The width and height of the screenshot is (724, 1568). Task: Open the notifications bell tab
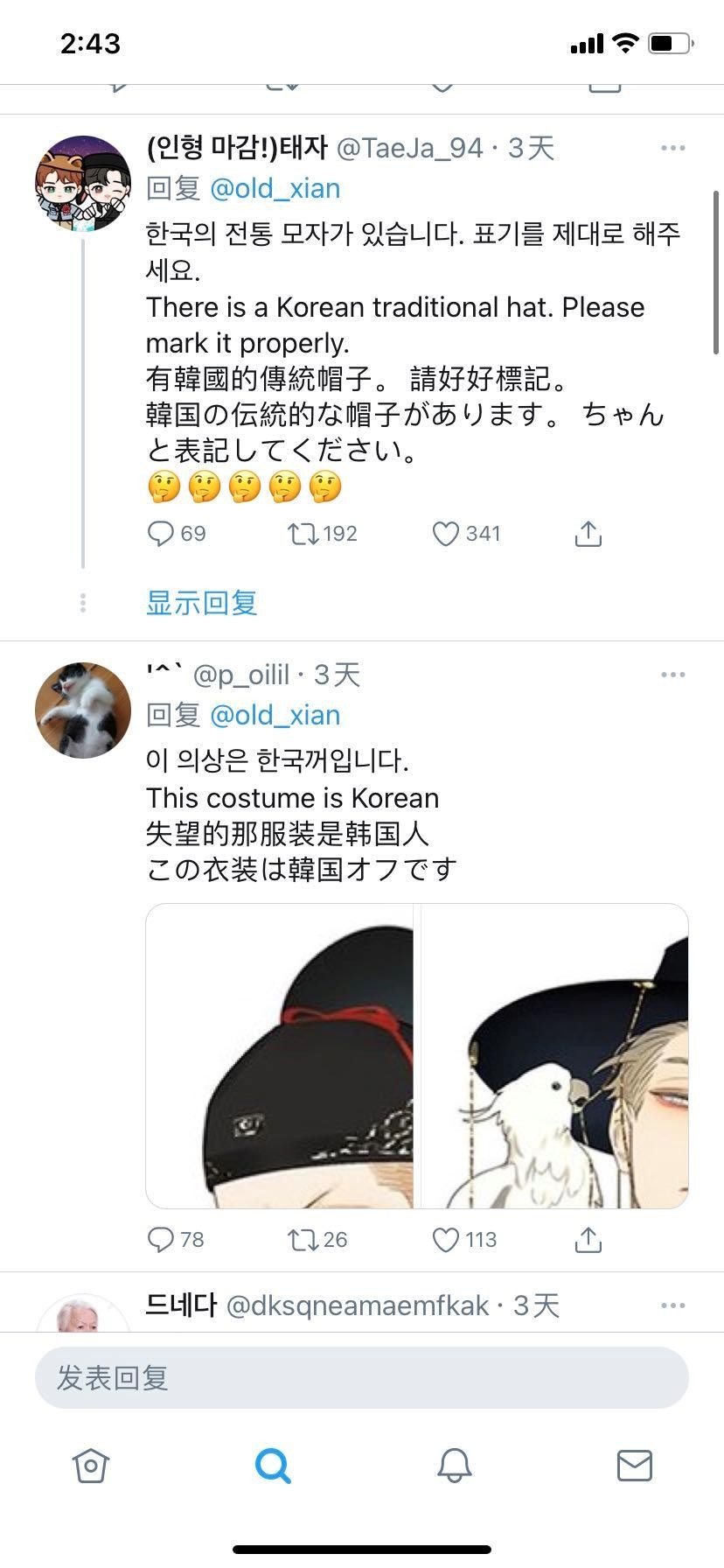(454, 1465)
